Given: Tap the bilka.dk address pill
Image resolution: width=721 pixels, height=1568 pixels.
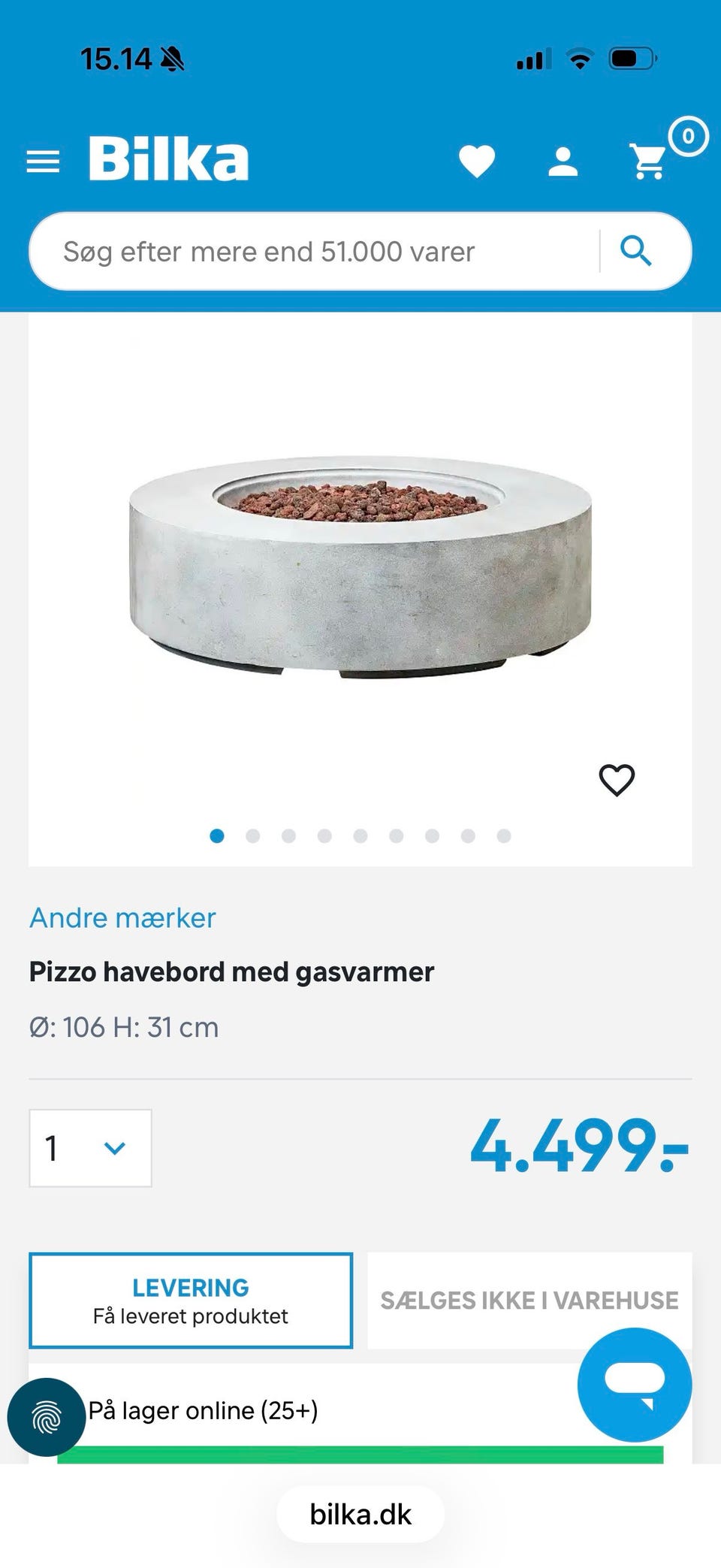Looking at the screenshot, I should click(360, 1515).
